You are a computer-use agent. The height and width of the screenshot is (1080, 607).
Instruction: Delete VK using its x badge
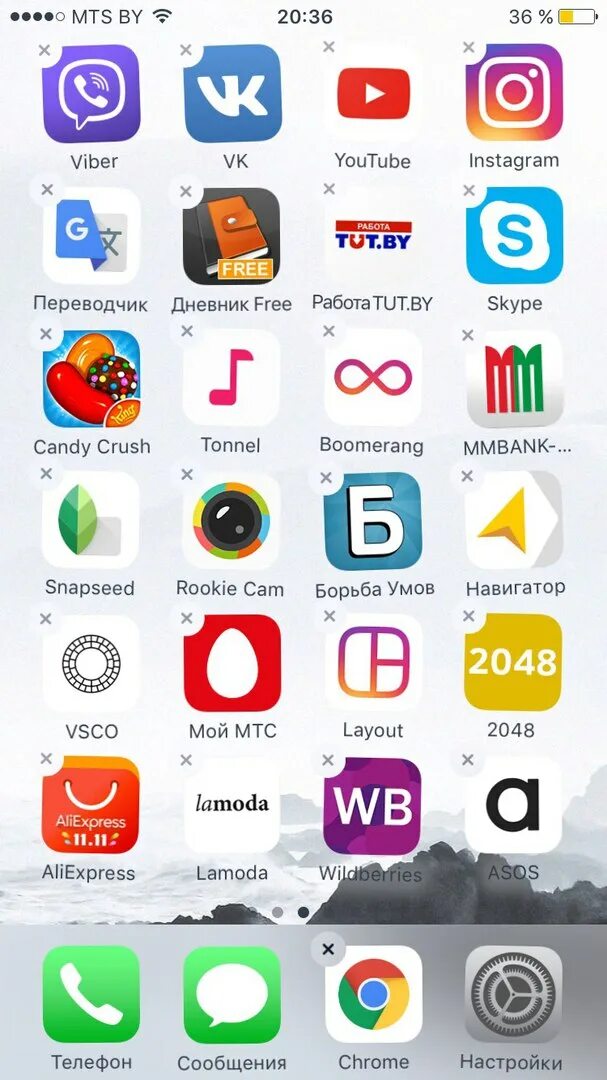185,50
